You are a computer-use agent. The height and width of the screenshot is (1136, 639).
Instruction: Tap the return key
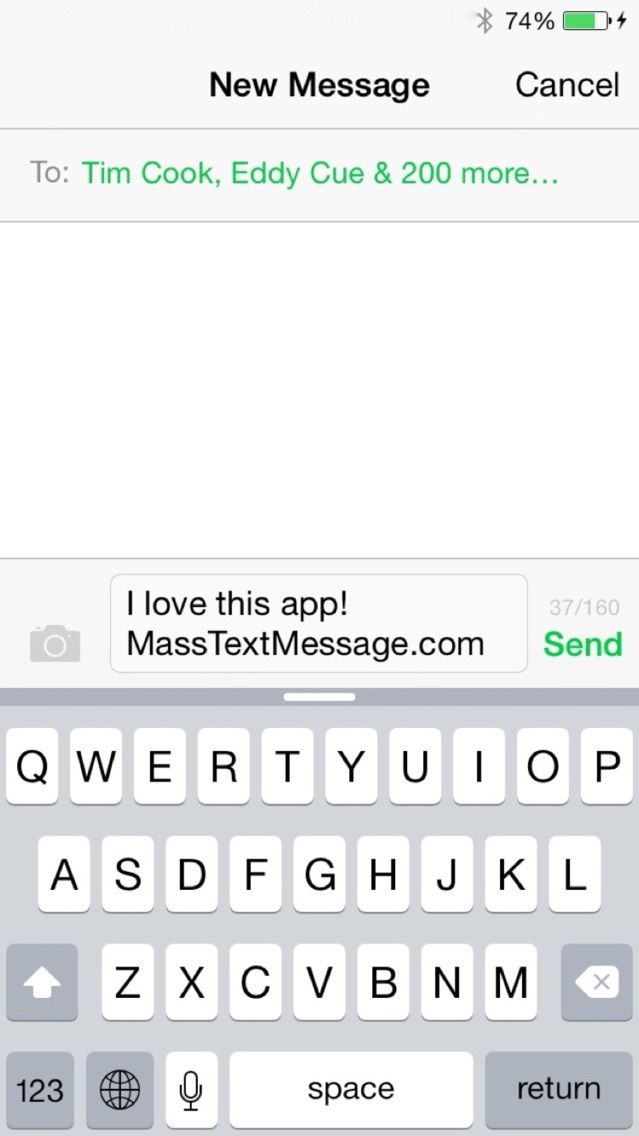pyautogui.click(x=559, y=1090)
